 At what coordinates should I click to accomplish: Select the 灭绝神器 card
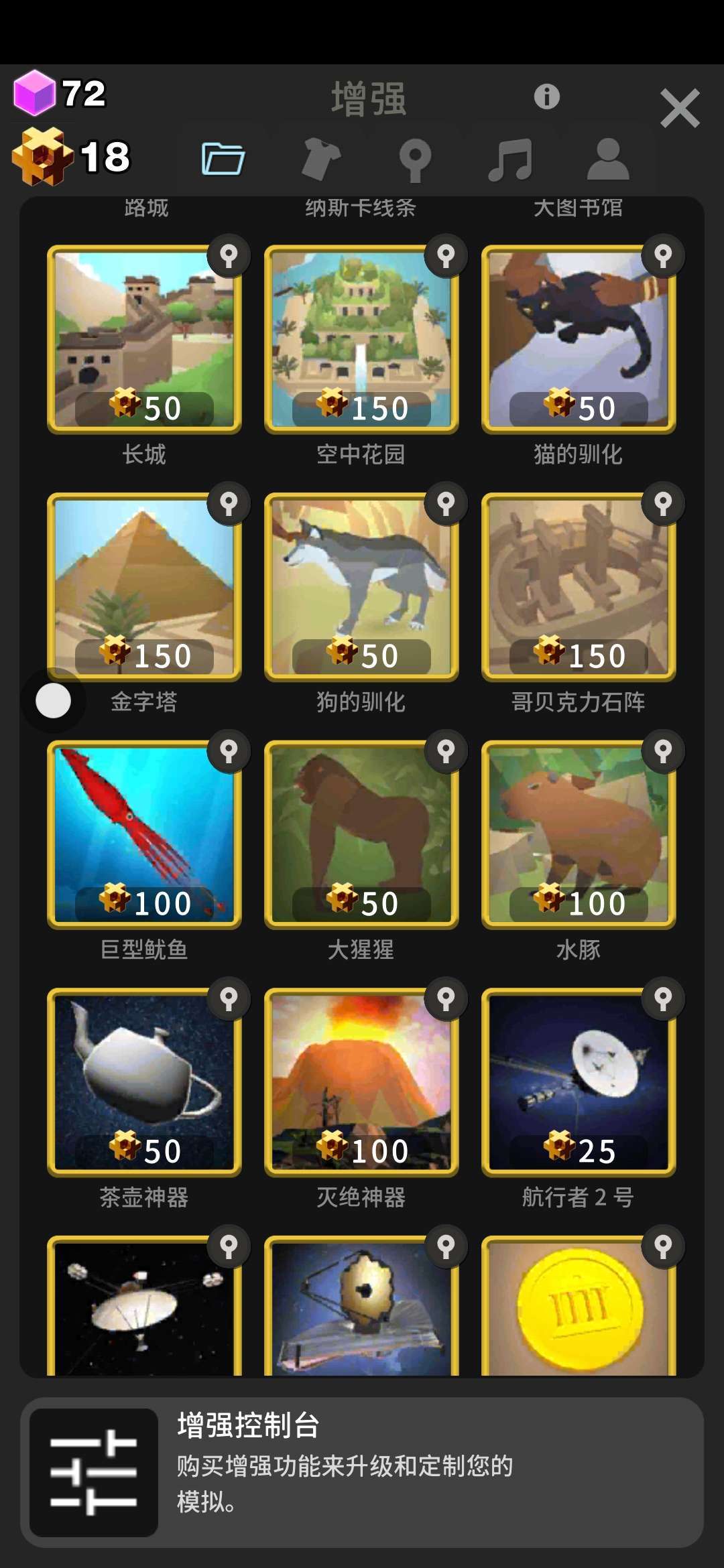pyautogui.click(x=361, y=1082)
